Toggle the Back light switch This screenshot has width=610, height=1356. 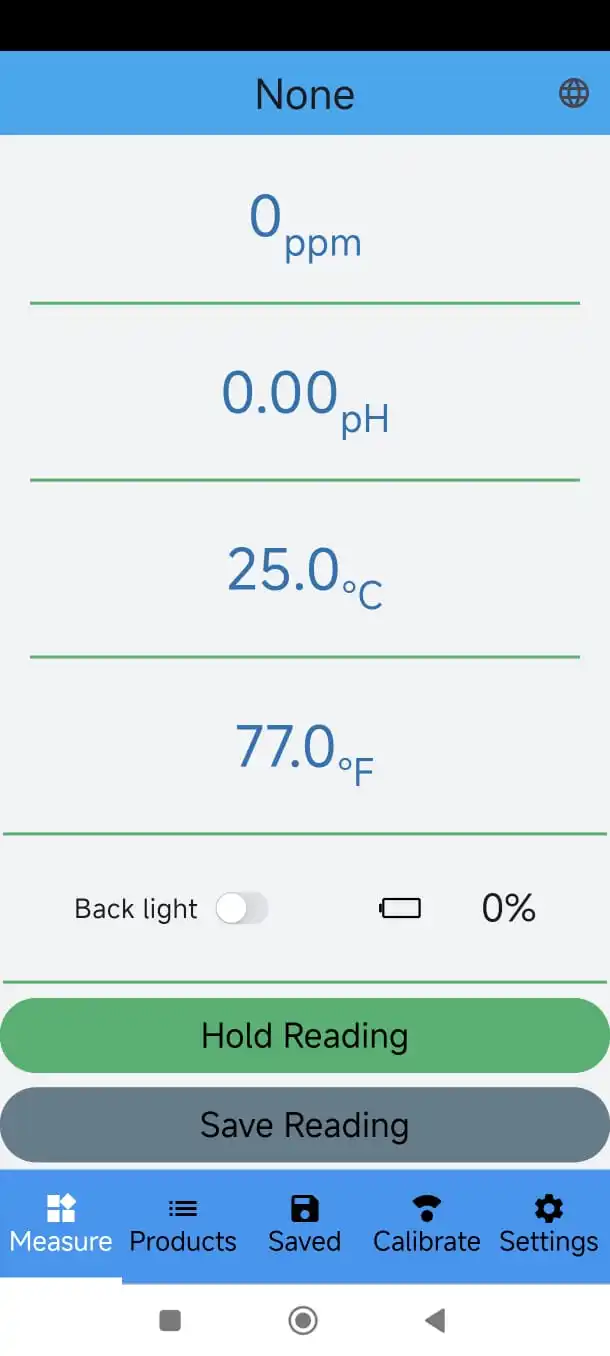click(242, 908)
